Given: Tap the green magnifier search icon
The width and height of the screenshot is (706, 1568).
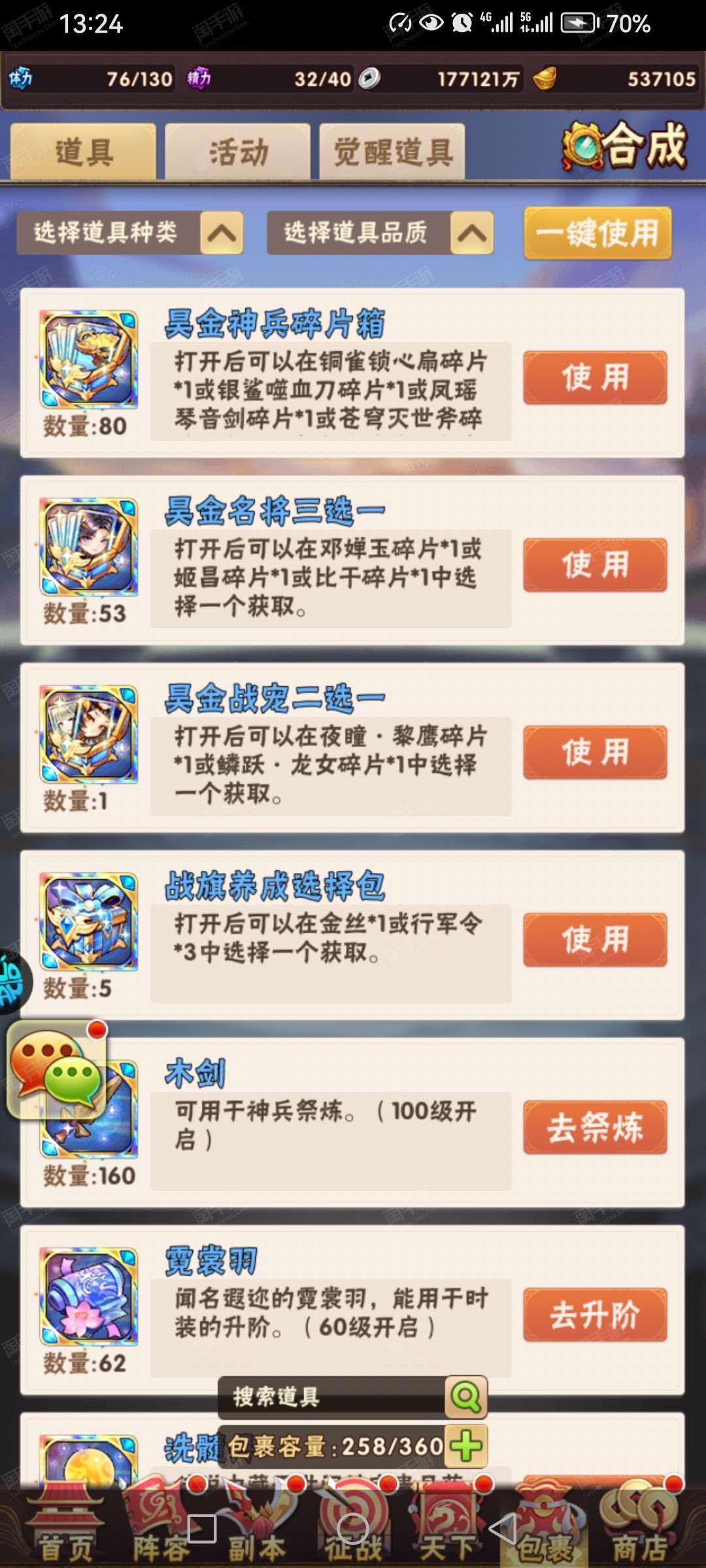Looking at the screenshot, I should click(x=466, y=1397).
